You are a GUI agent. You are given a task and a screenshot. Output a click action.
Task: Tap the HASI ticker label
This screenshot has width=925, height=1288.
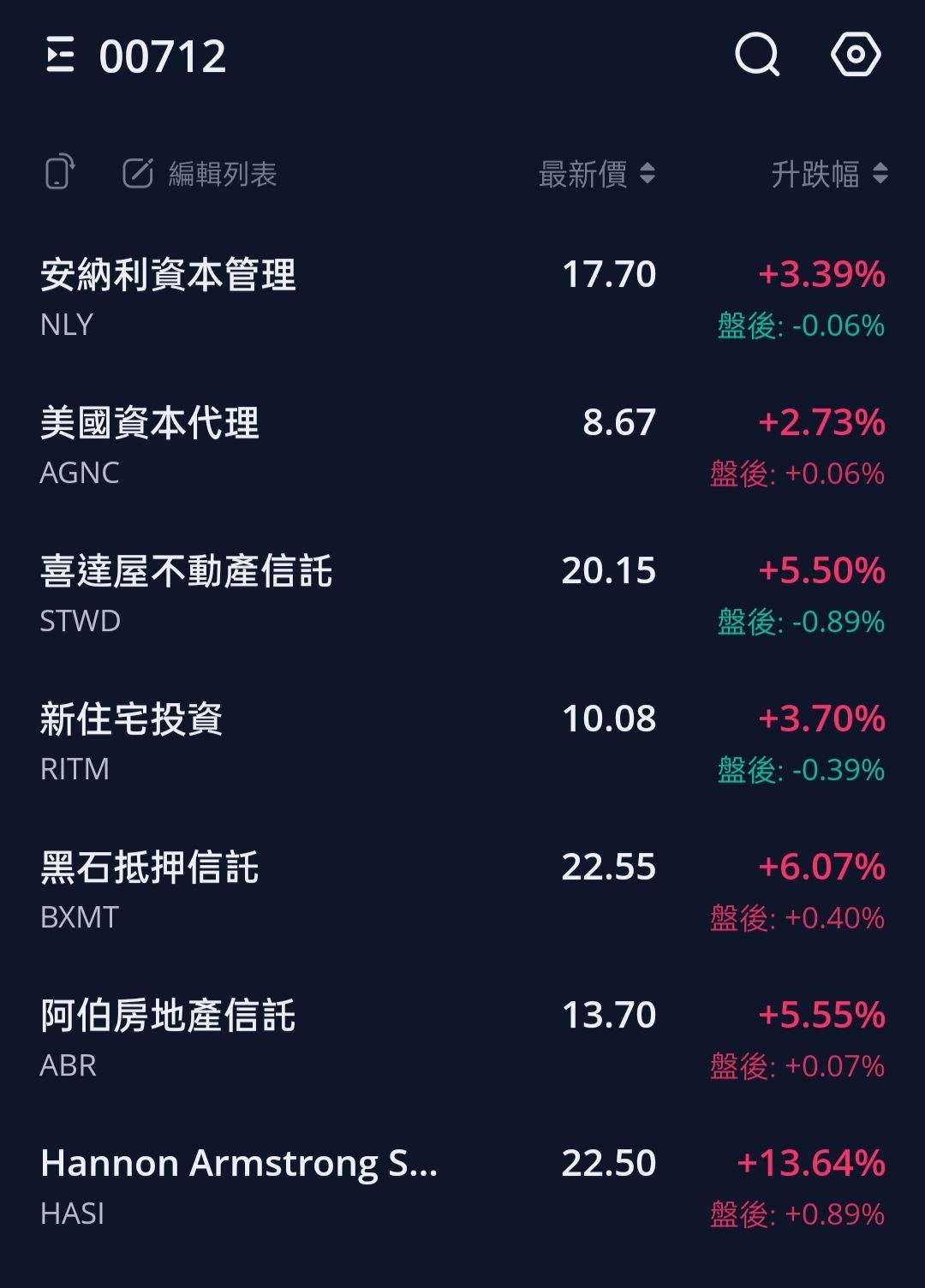click(70, 1213)
